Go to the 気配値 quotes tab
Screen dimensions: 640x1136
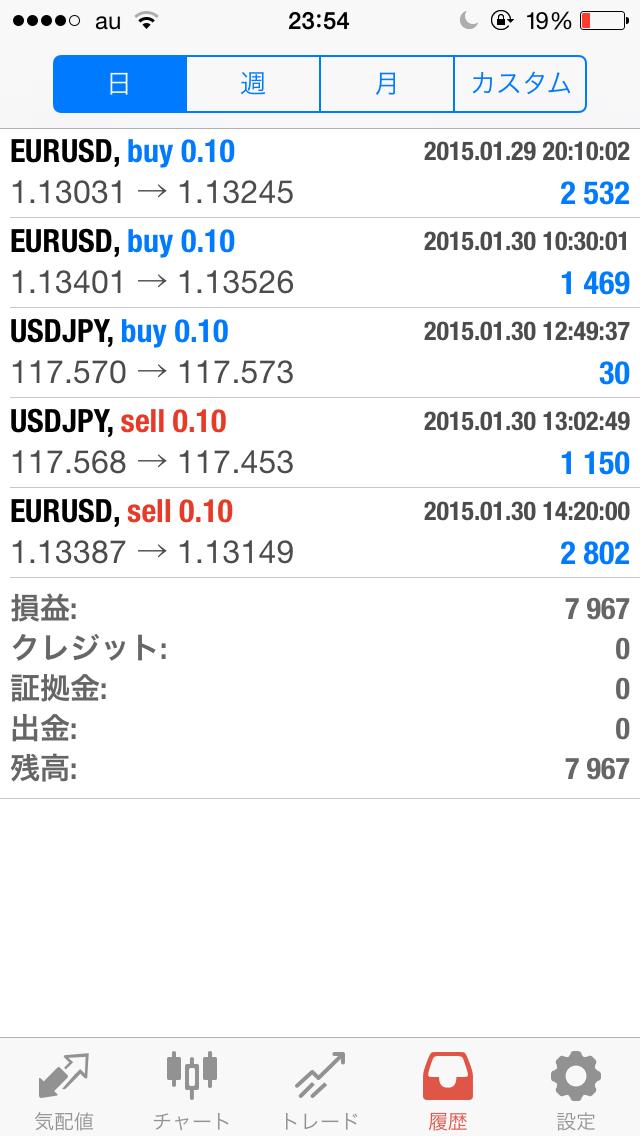click(64, 1089)
